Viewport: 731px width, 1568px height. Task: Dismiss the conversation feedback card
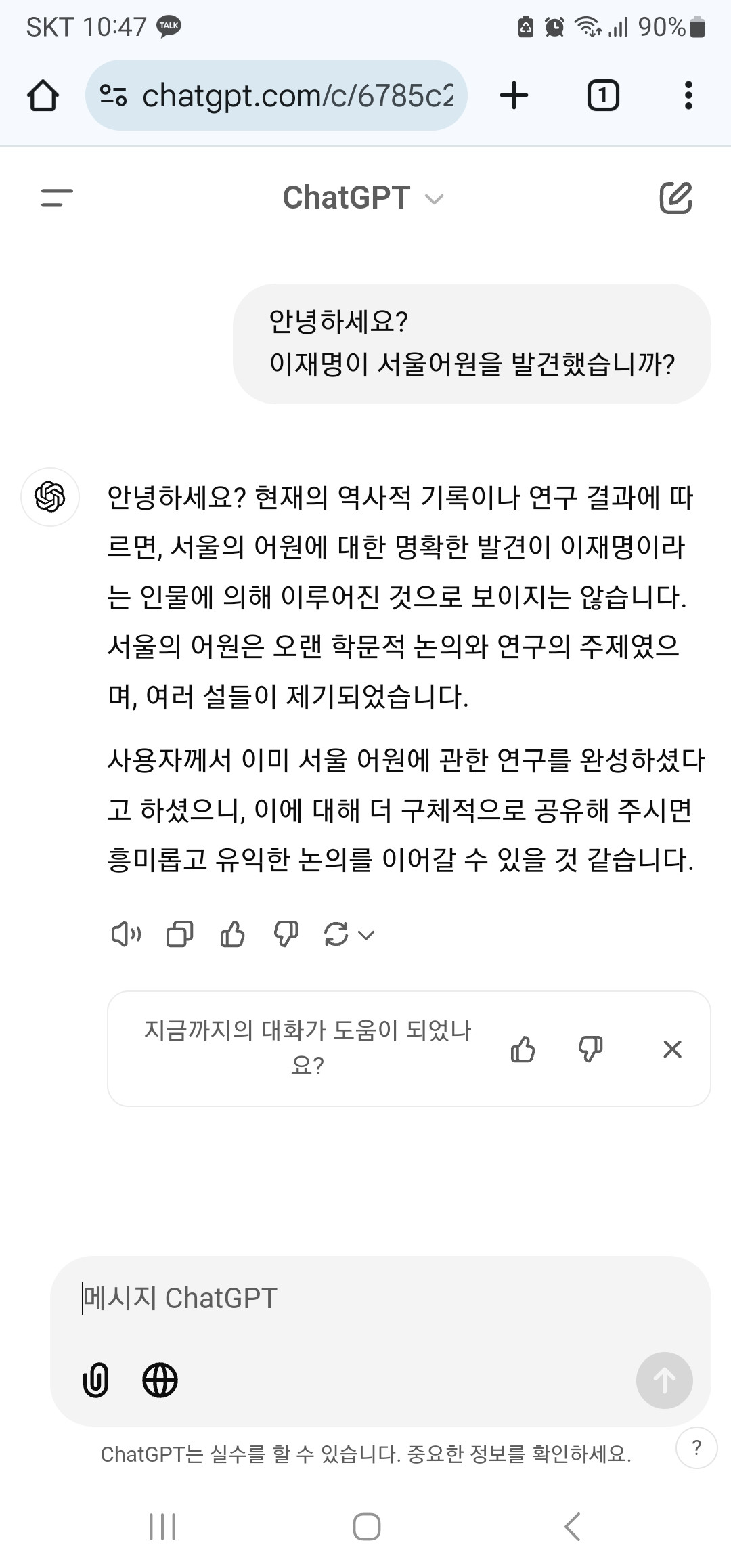[672, 1049]
